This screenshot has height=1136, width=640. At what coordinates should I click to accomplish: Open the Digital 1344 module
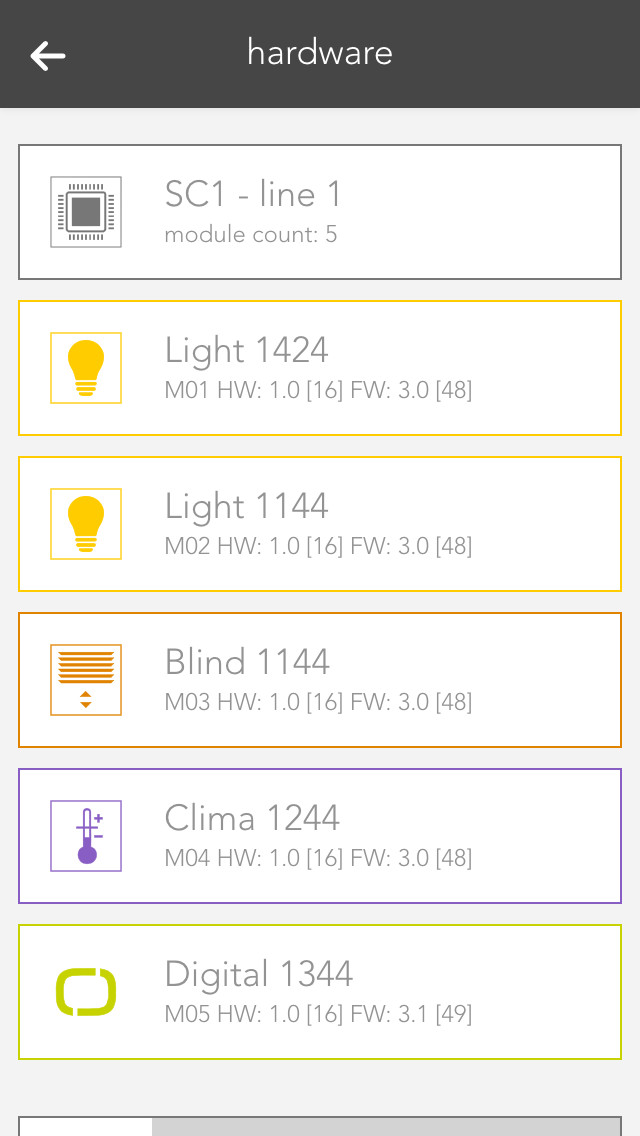320,992
